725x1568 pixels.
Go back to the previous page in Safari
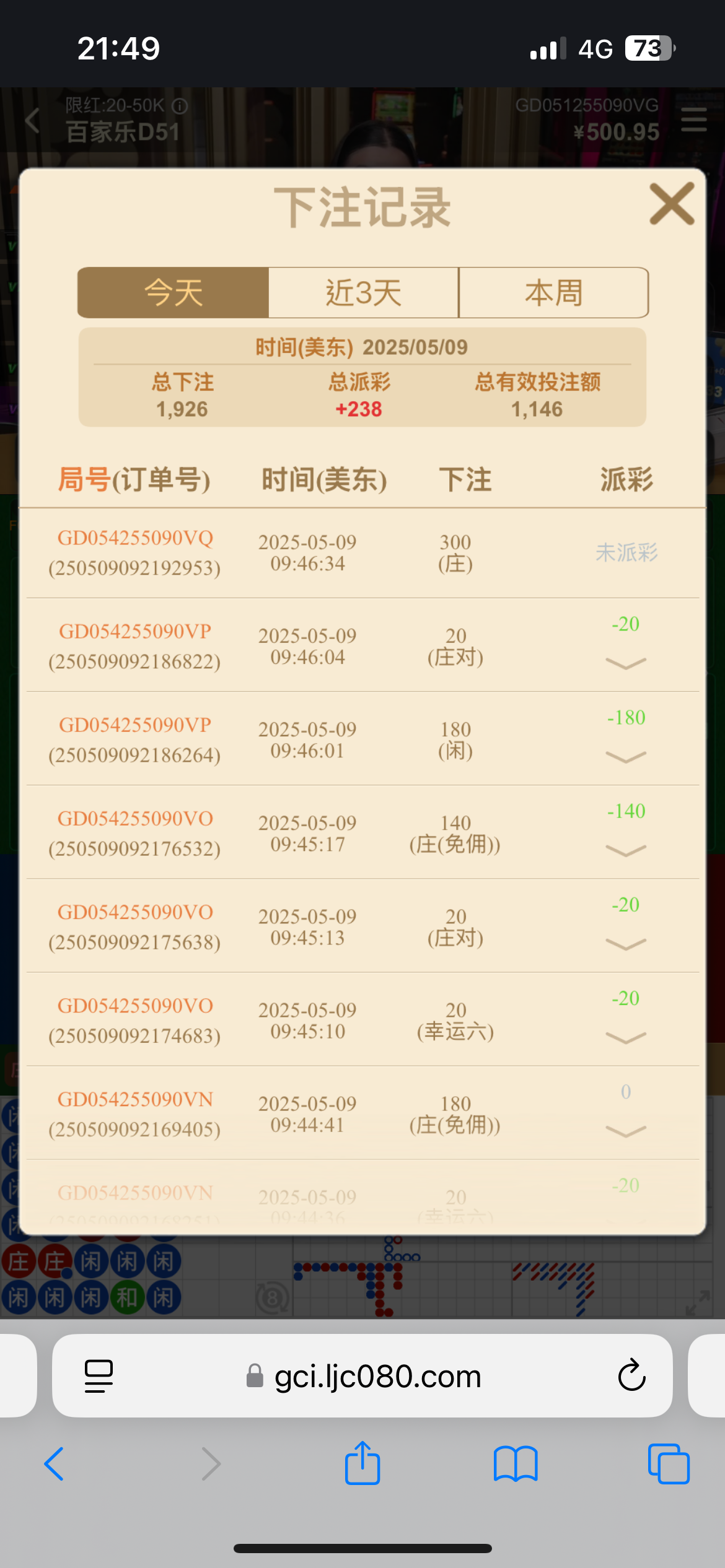55,1464
